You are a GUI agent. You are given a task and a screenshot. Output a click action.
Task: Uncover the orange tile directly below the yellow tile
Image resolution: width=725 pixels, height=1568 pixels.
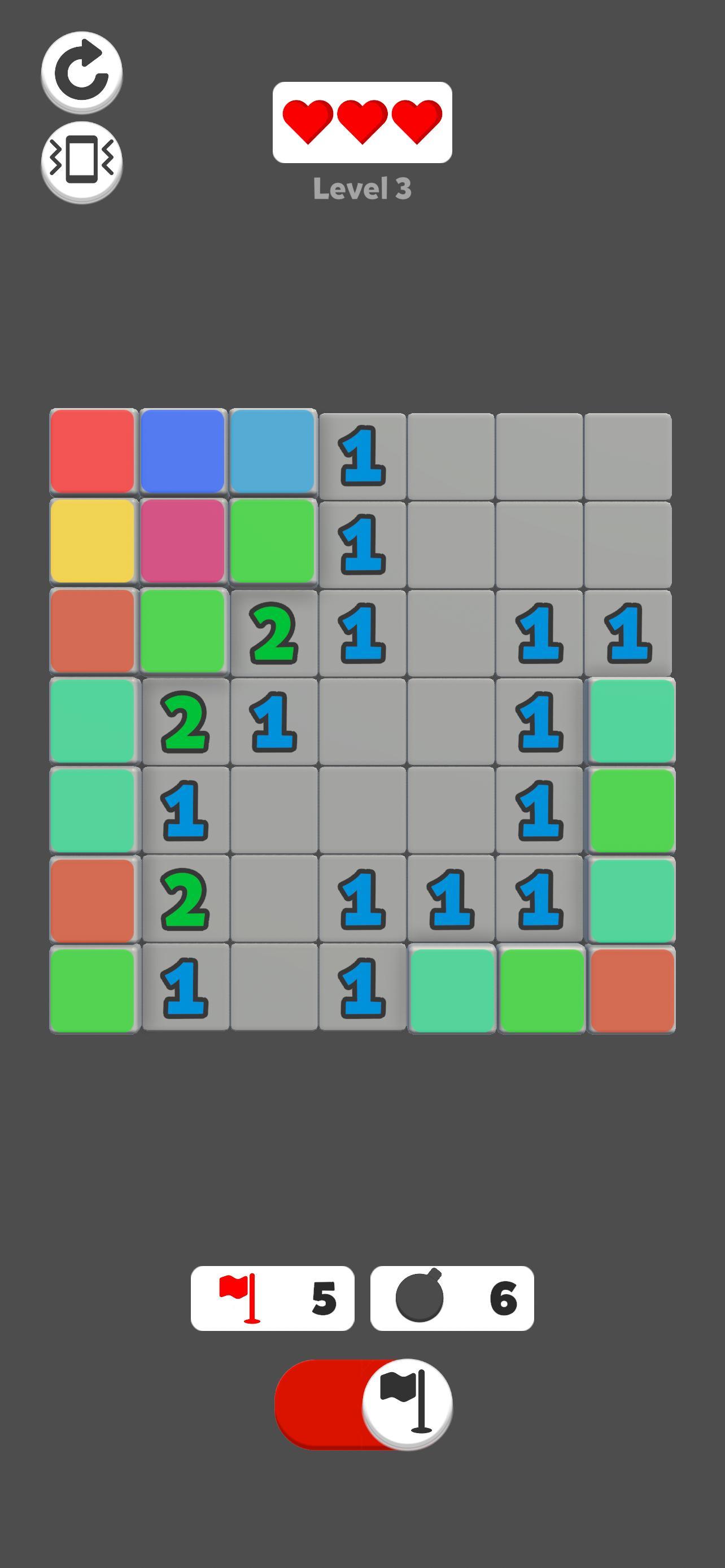pyautogui.click(x=93, y=630)
